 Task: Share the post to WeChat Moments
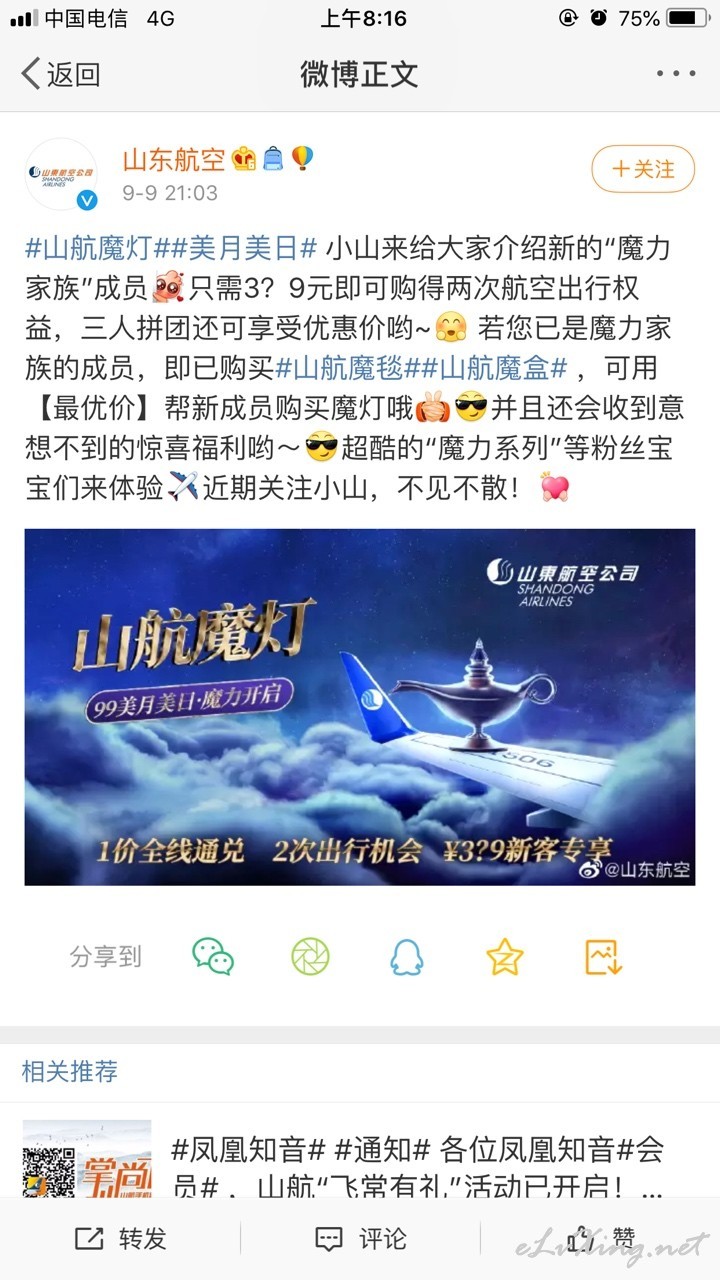point(310,957)
